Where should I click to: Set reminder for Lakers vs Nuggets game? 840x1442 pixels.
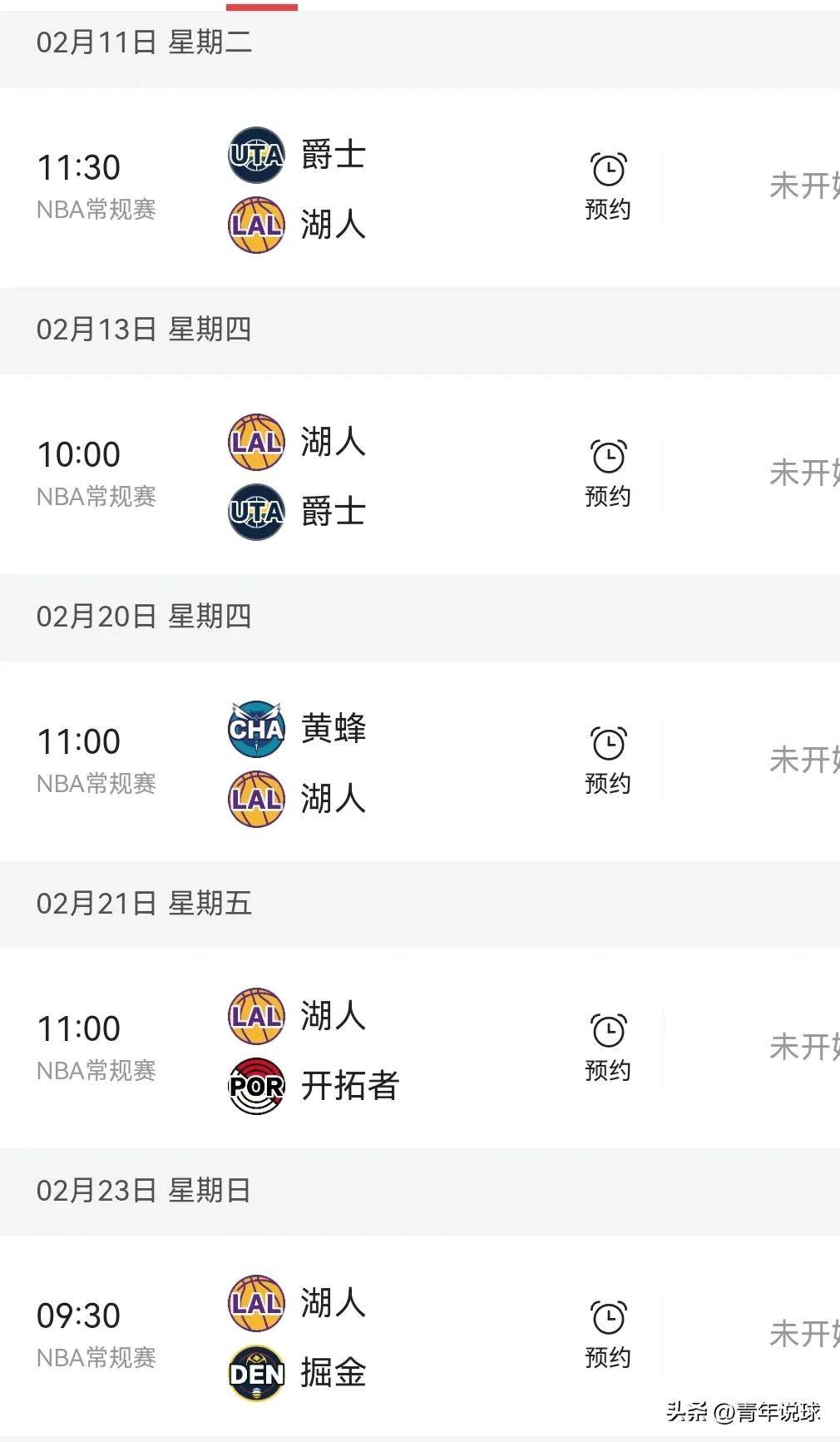[x=608, y=1335]
